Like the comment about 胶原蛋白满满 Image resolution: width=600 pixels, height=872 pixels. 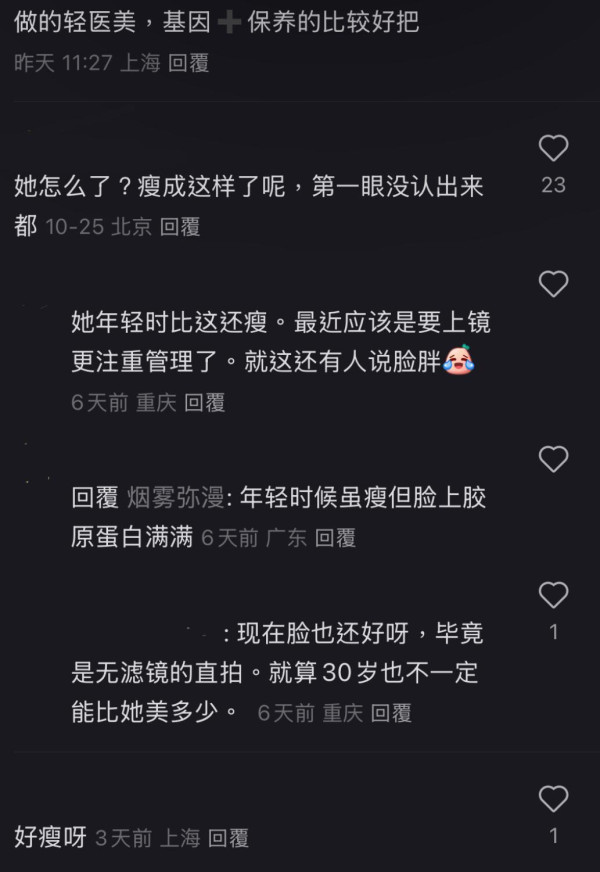pos(553,460)
